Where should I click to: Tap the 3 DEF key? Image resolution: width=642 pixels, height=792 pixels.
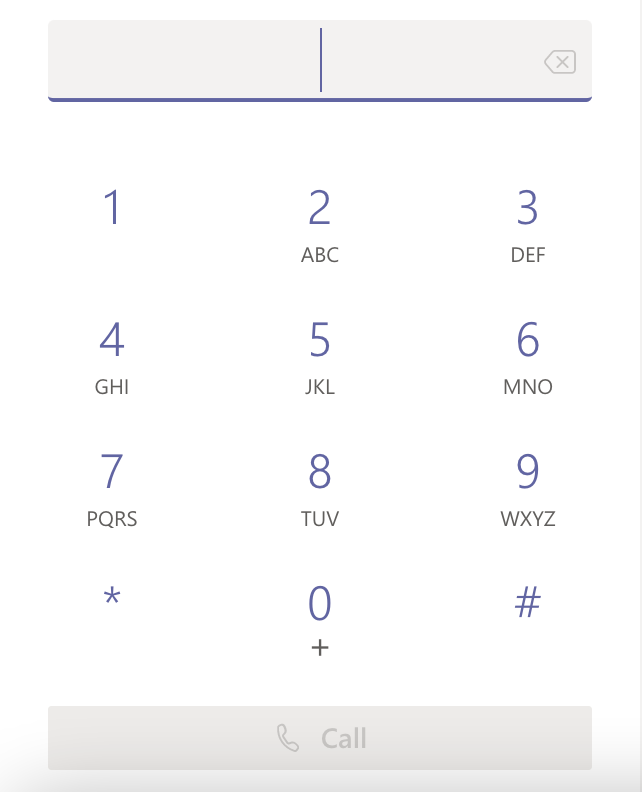pos(527,223)
